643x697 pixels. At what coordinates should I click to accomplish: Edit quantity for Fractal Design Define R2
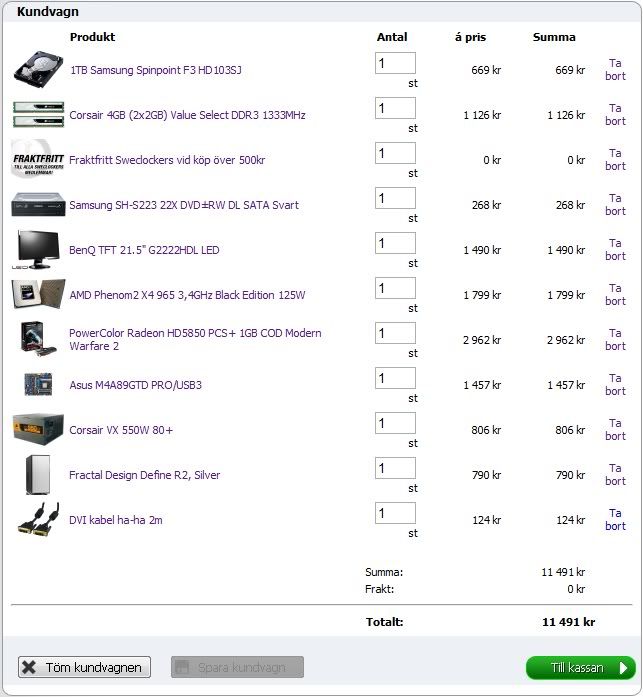[395, 469]
